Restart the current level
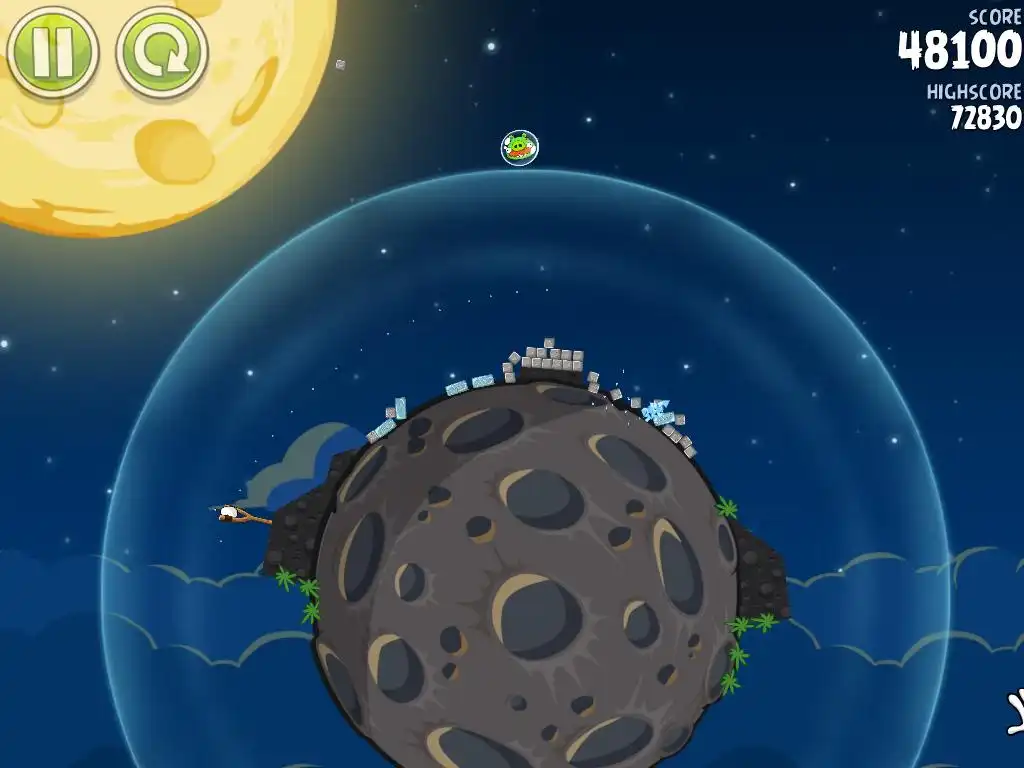The height and width of the screenshot is (768, 1024). point(162,52)
